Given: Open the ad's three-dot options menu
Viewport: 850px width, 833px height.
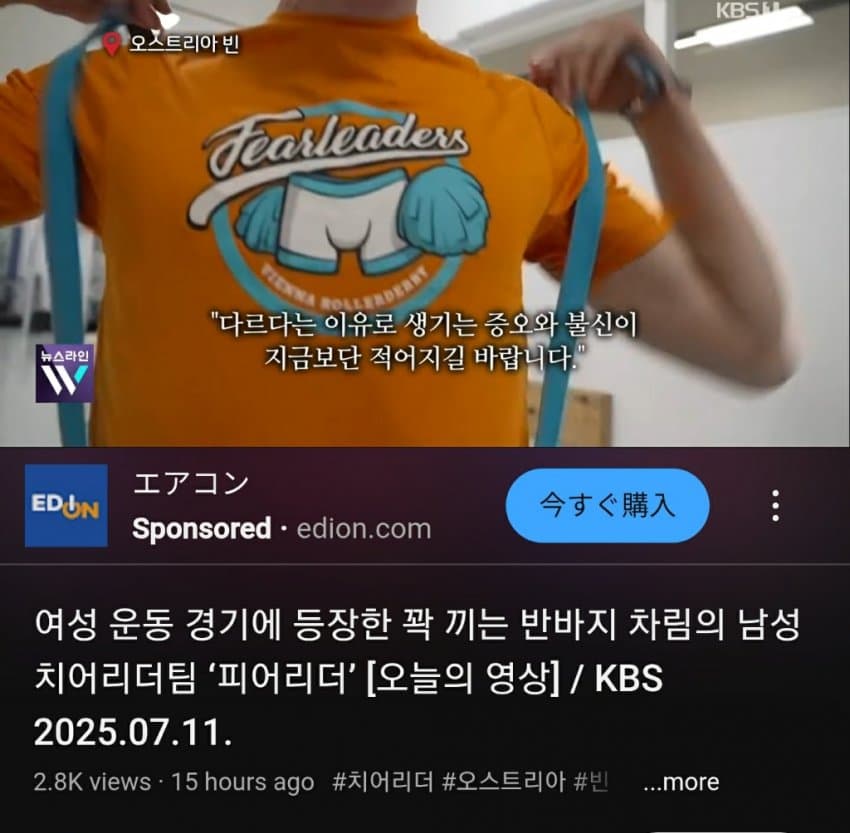Looking at the screenshot, I should point(775,505).
